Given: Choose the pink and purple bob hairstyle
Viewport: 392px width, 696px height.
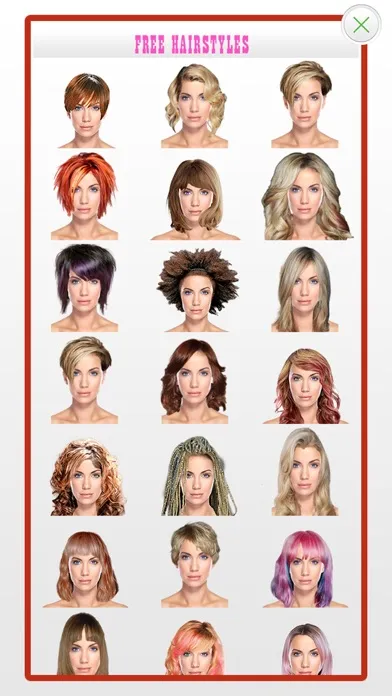Looking at the screenshot, I should click(305, 569).
